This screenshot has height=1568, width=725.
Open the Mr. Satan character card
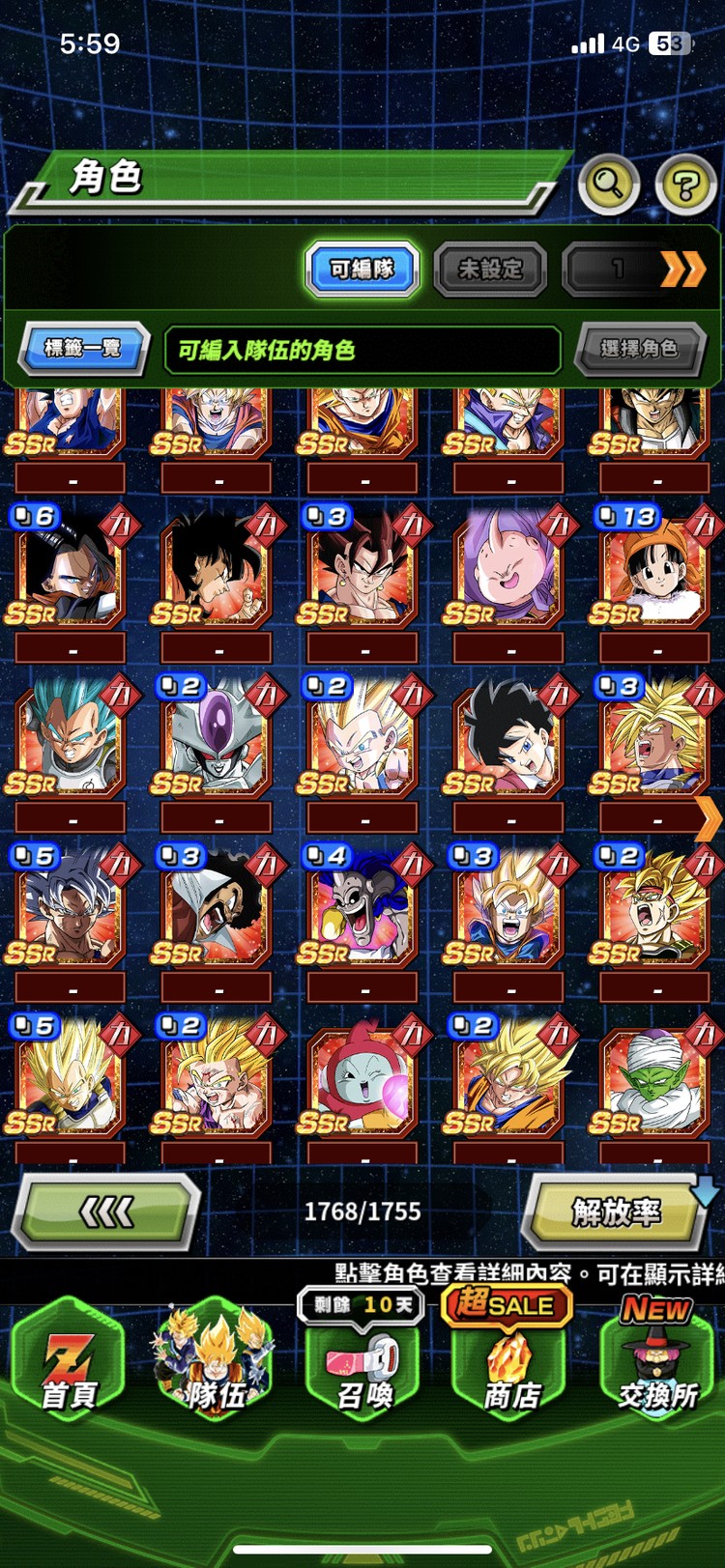point(213,908)
